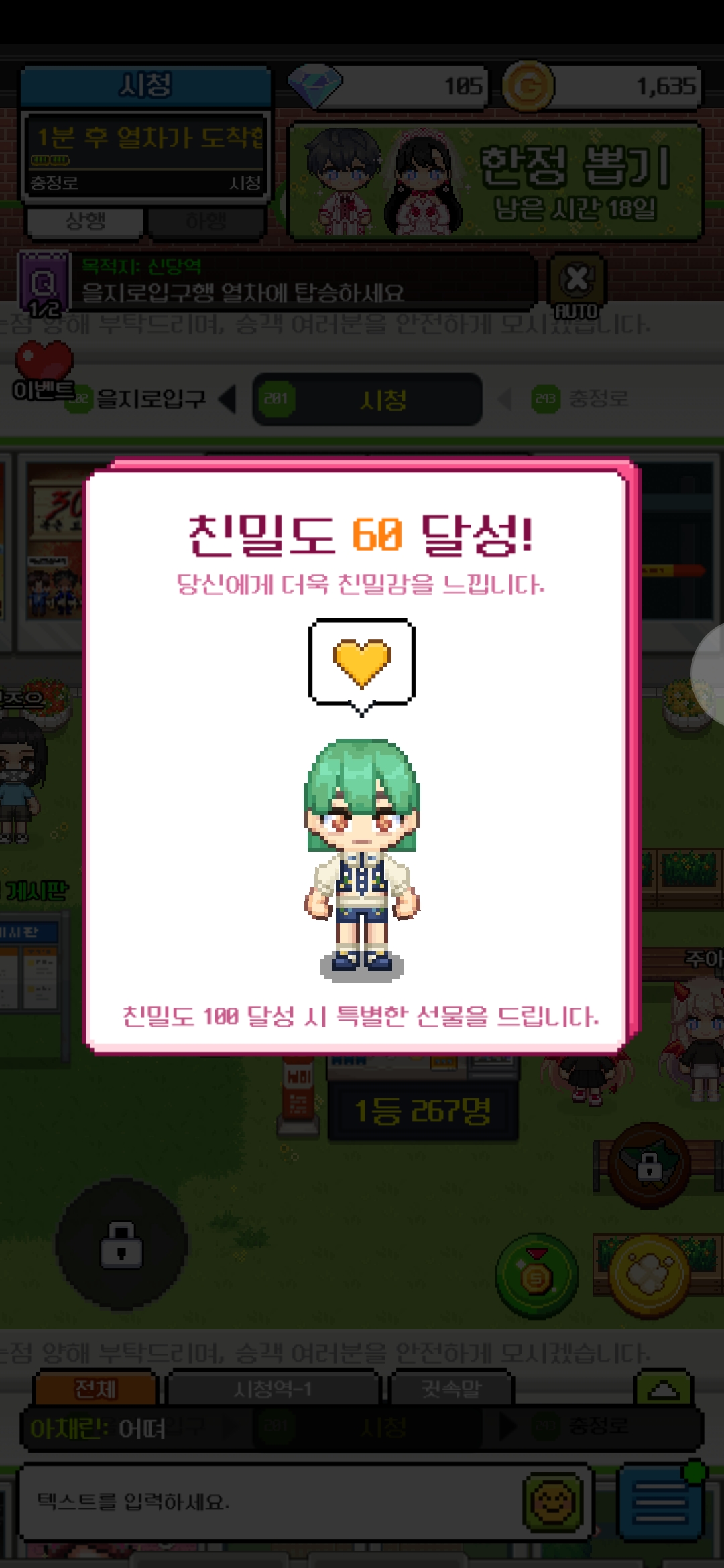This screenshot has height=1568, width=724.
Task: Tap the green medal button
Action: point(536,1277)
